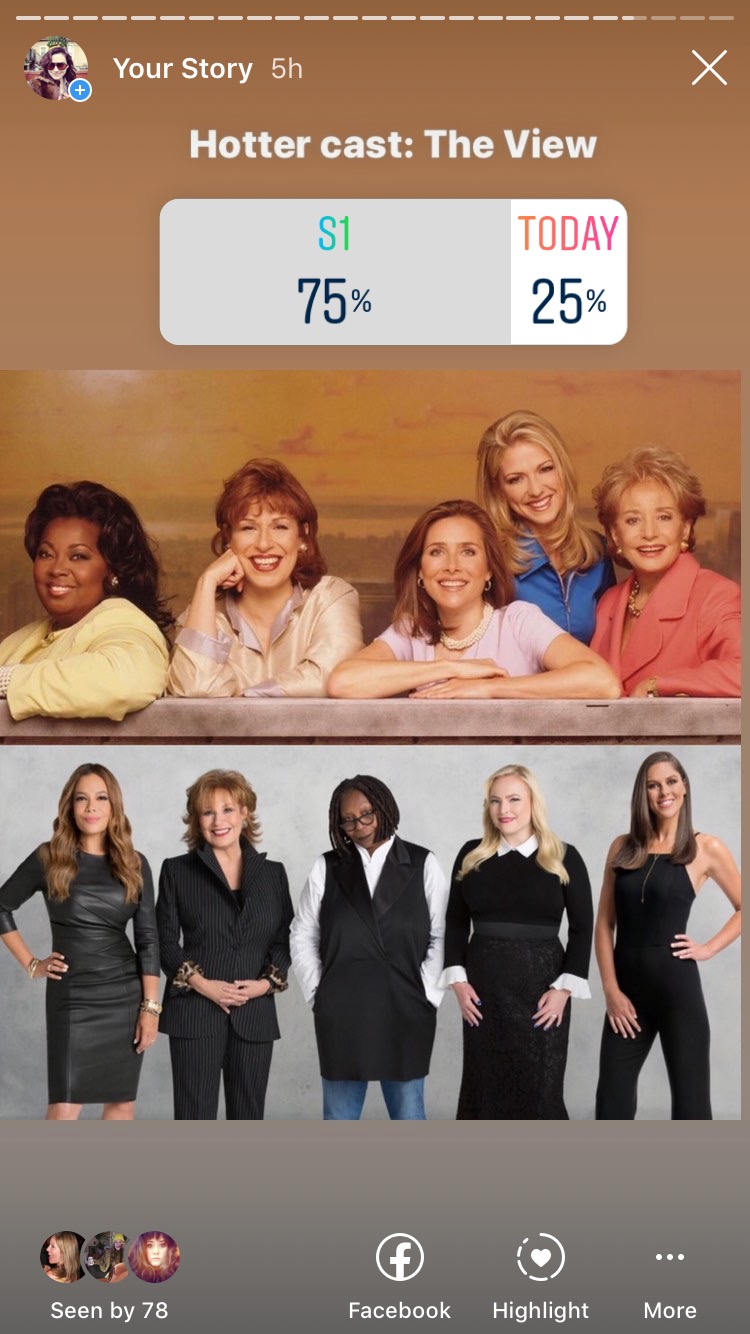Share story to Facebook

tap(399, 1274)
